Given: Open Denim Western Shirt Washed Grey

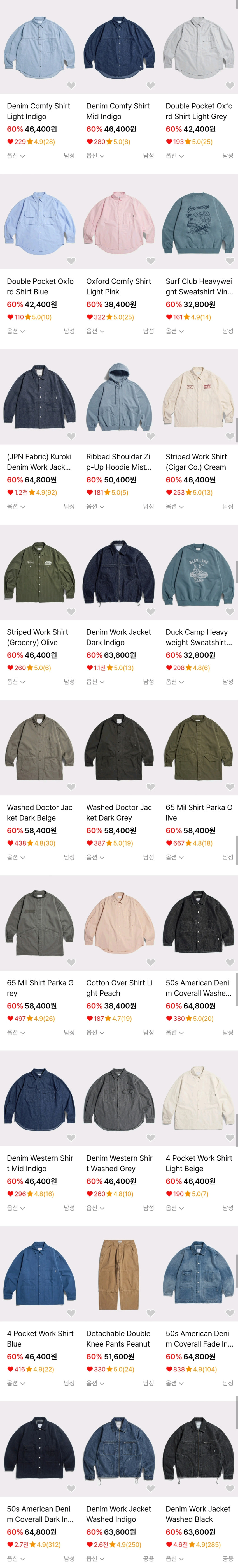Looking at the screenshot, I should click(119, 1099).
